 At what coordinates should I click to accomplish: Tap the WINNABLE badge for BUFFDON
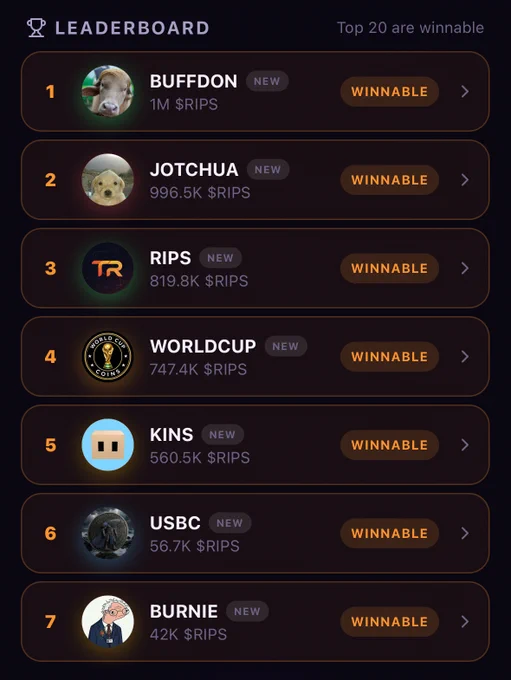pos(390,92)
